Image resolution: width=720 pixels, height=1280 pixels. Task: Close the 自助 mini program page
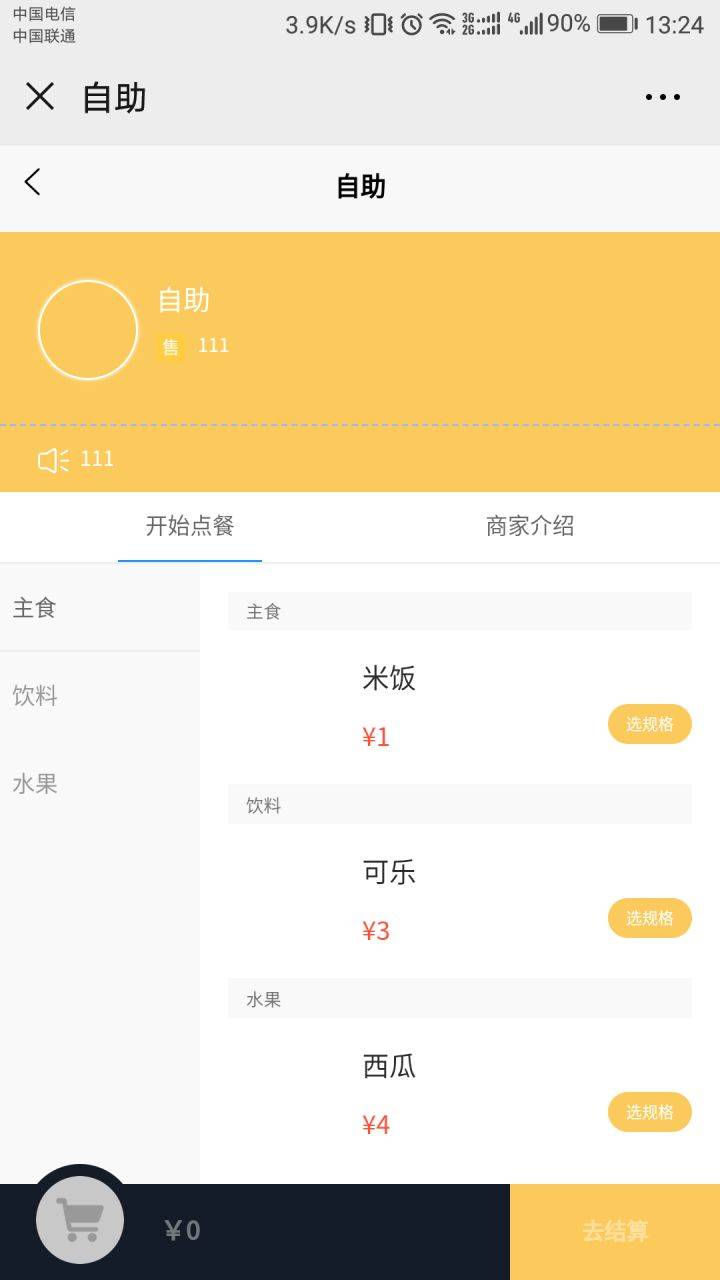click(40, 97)
